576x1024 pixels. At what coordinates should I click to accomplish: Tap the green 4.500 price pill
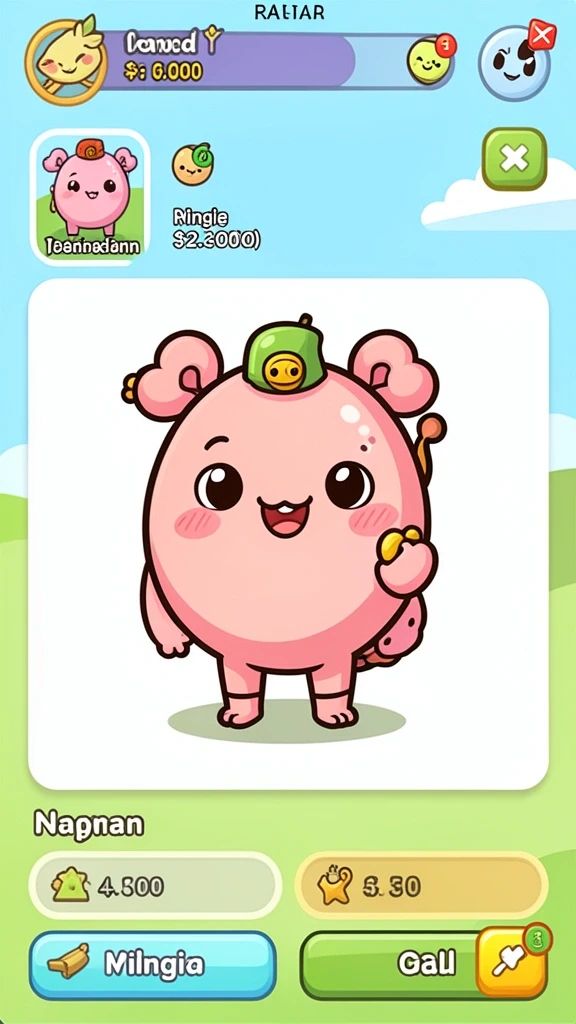click(155, 886)
